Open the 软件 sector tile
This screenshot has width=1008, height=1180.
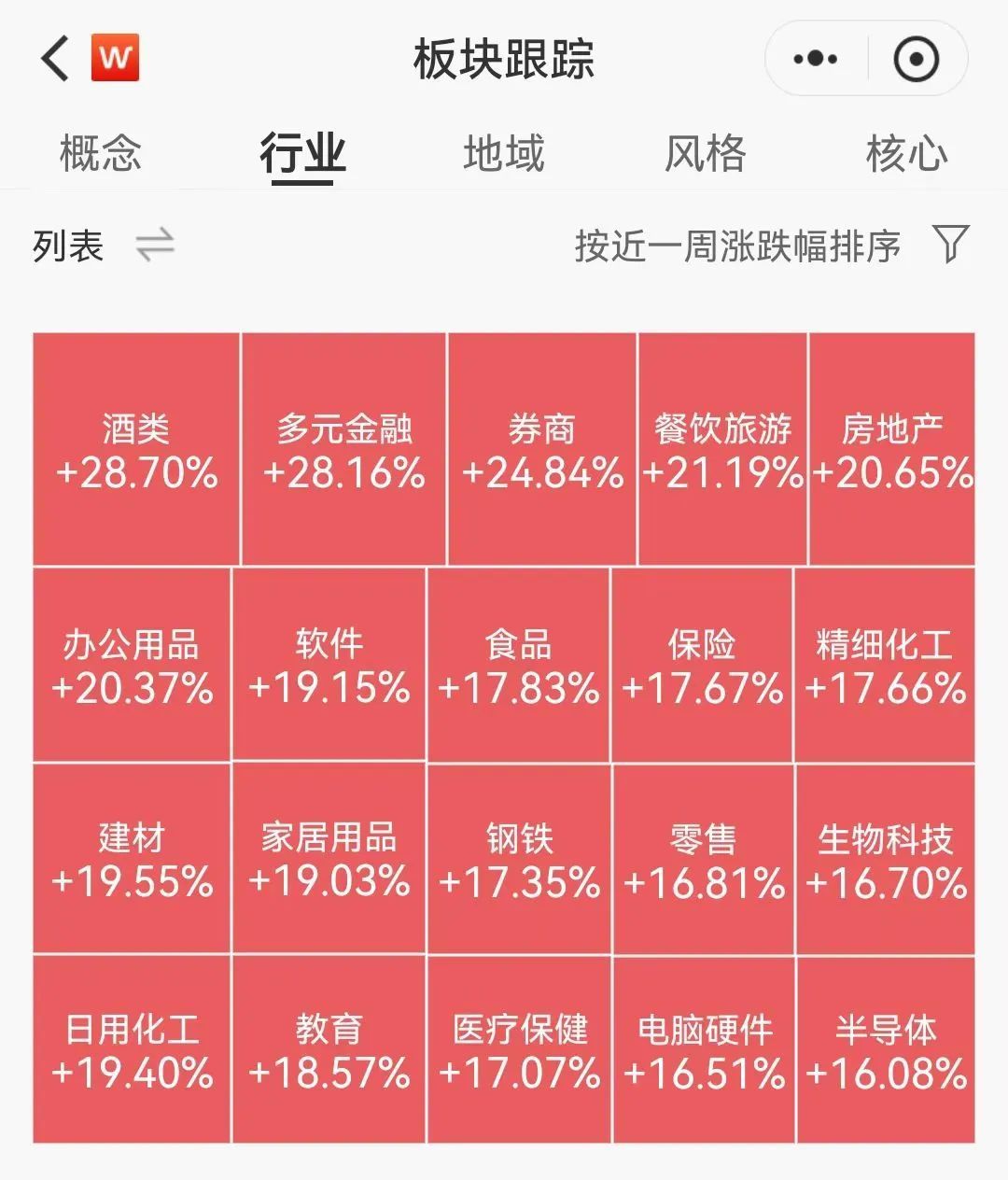pyautogui.click(x=329, y=665)
